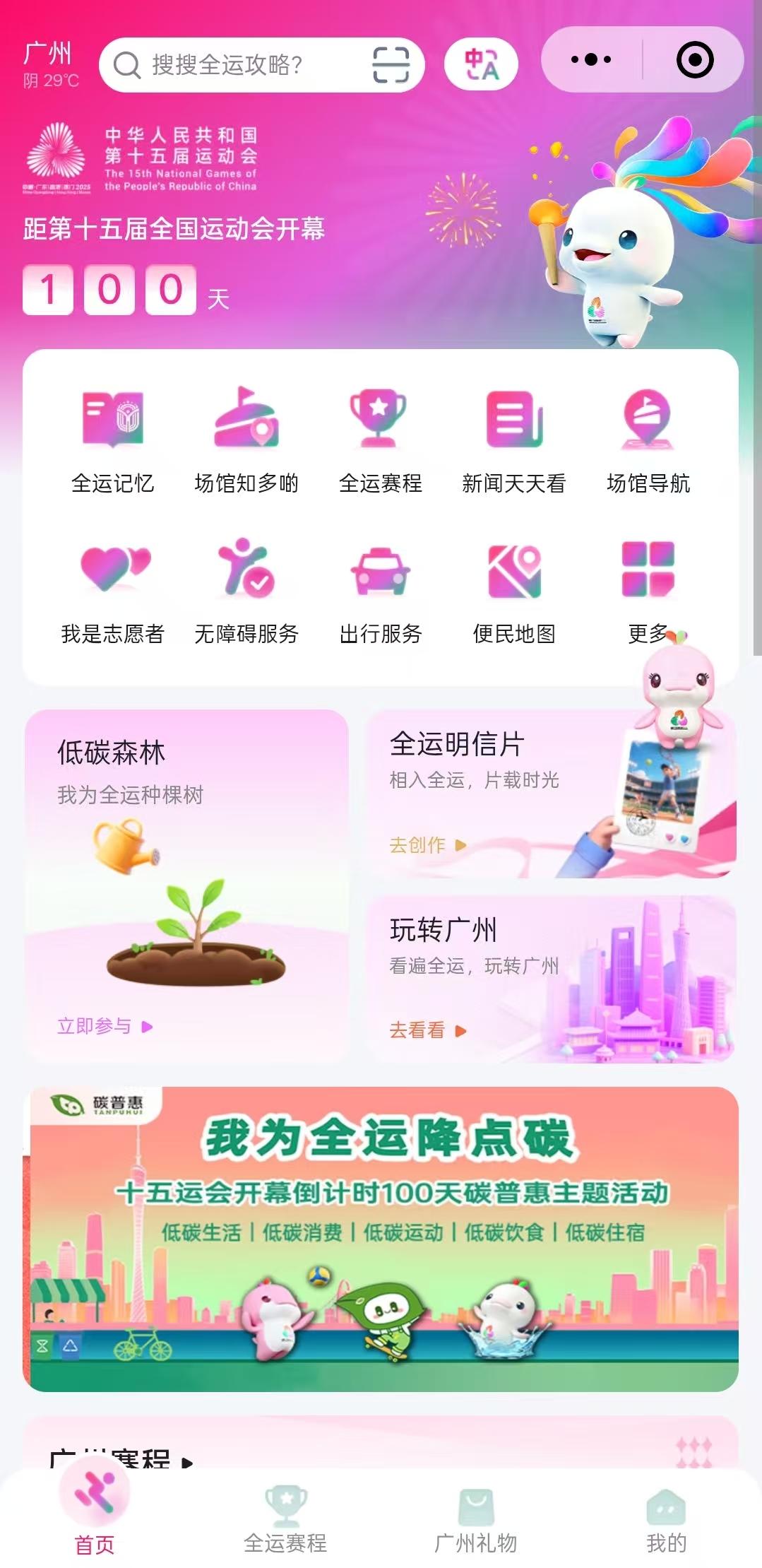Switch to the 广州礼物 tab
The image size is (762, 1568).
click(x=475, y=1521)
